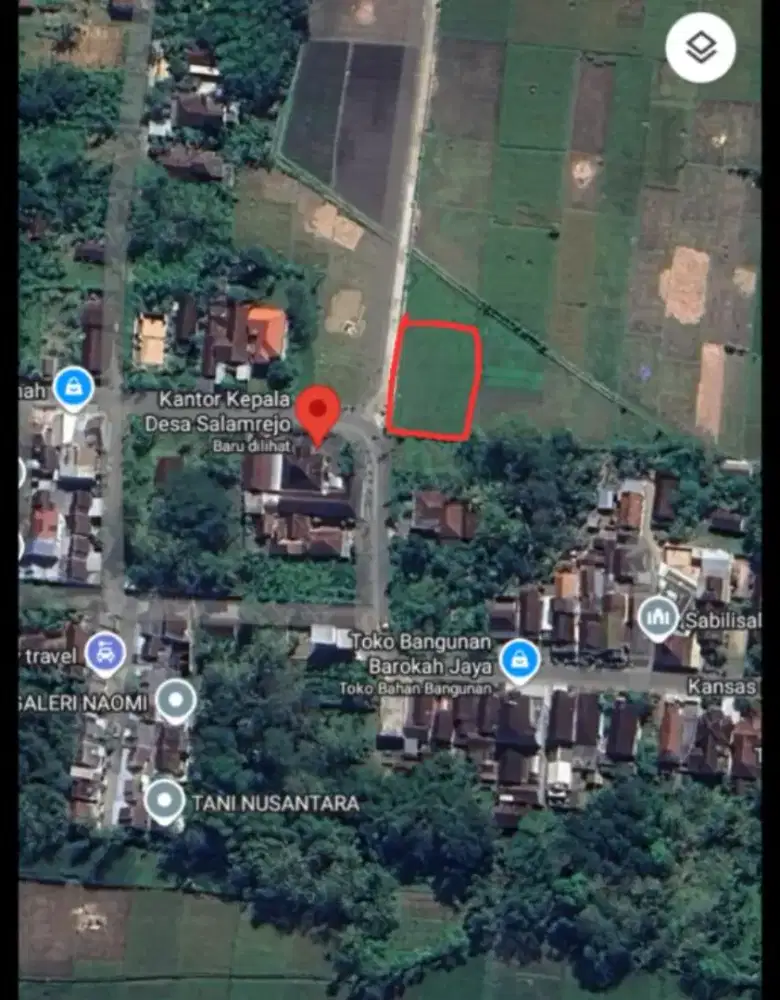The width and height of the screenshot is (780, 1000).
Task: Toggle selection of the red outlined land plot
Action: click(x=437, y=378)
